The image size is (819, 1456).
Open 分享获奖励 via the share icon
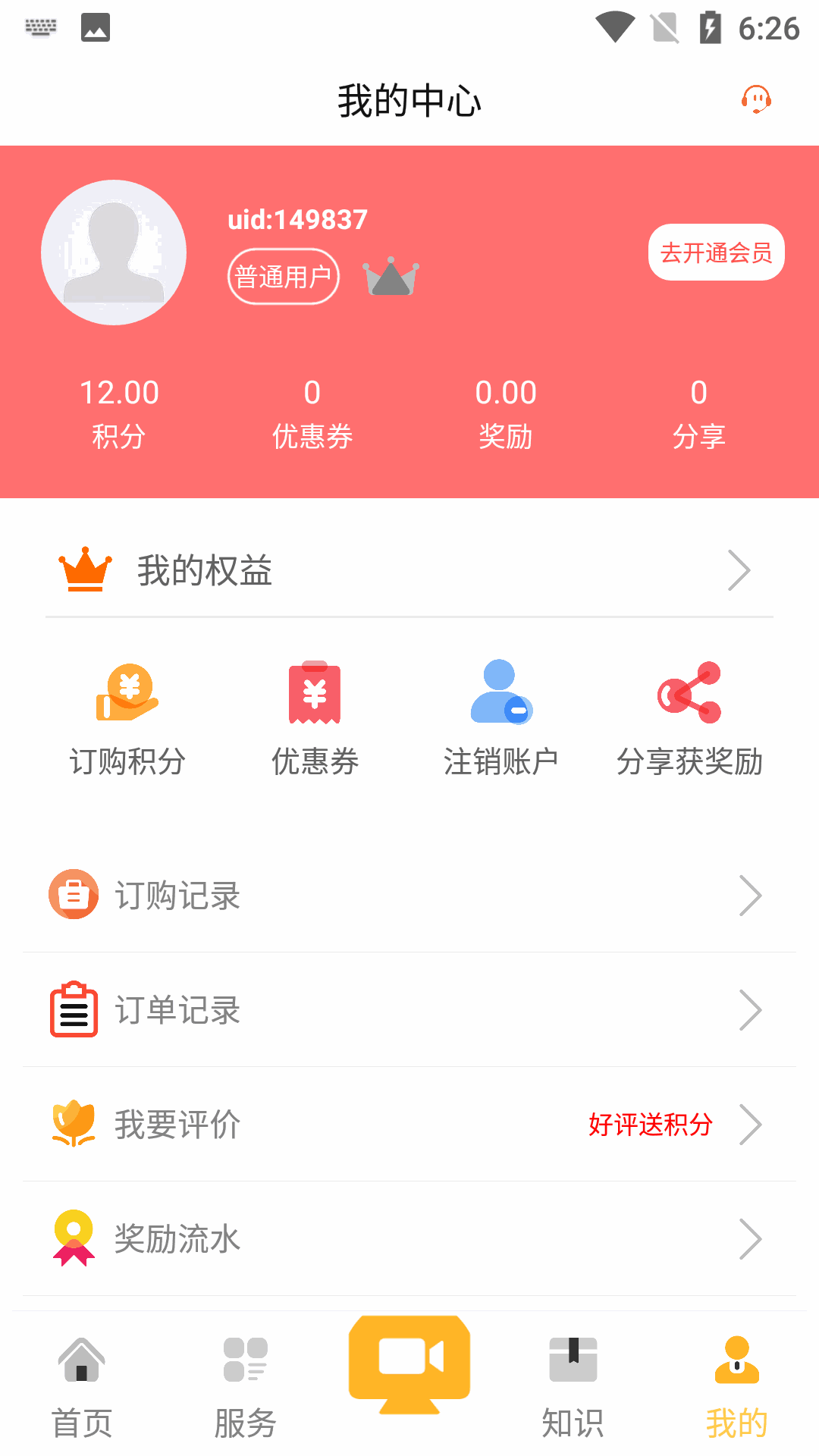[691, 692]
